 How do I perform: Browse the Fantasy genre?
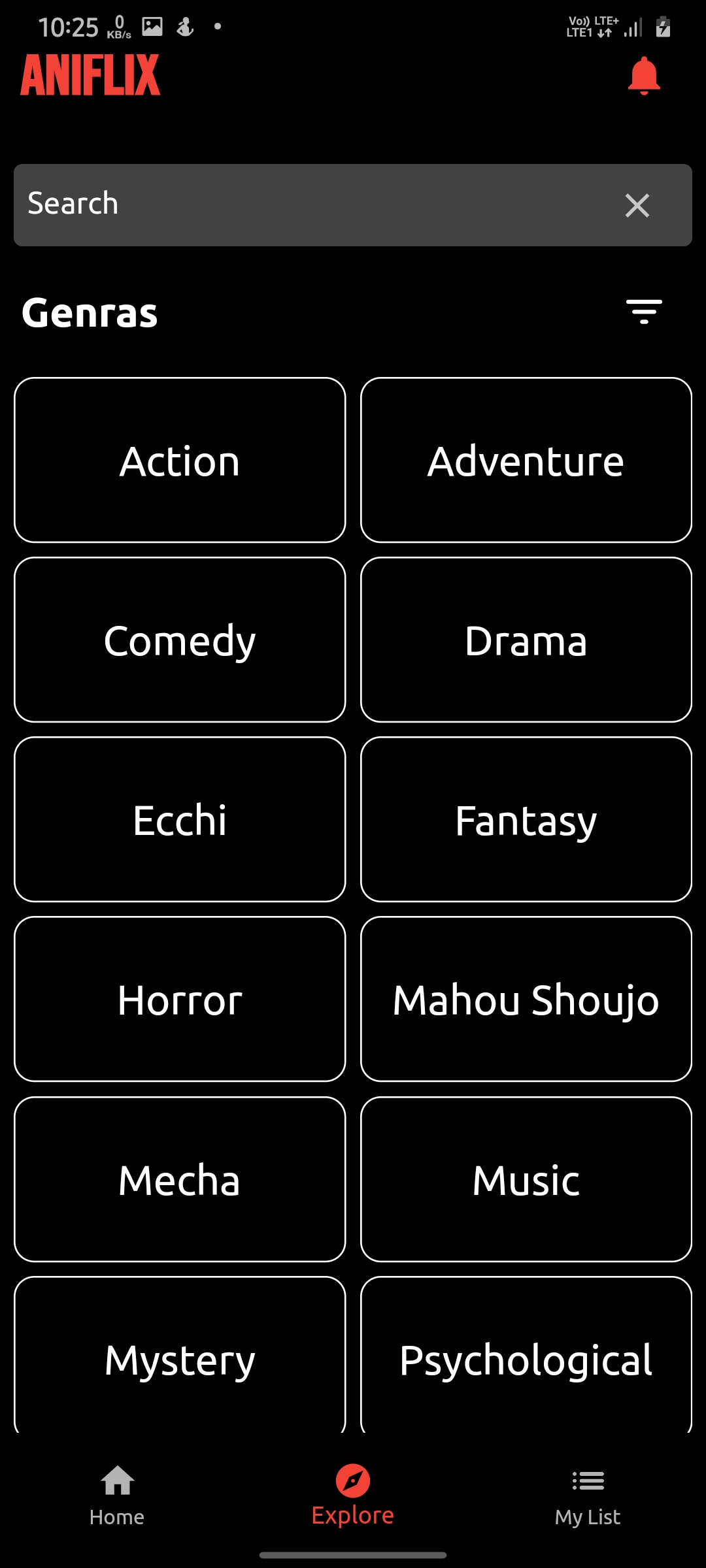(526, 819)
